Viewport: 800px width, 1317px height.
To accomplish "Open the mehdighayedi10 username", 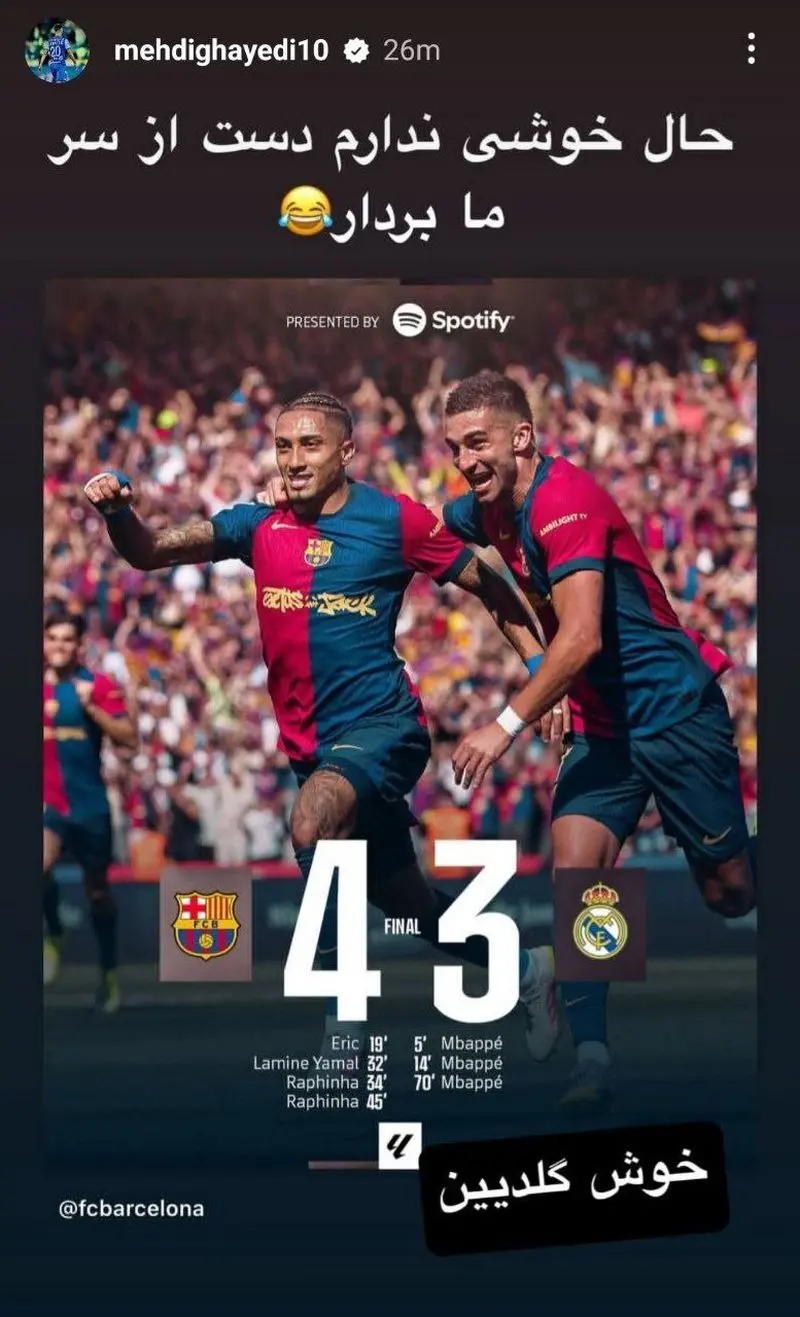I will pos(221,50).
